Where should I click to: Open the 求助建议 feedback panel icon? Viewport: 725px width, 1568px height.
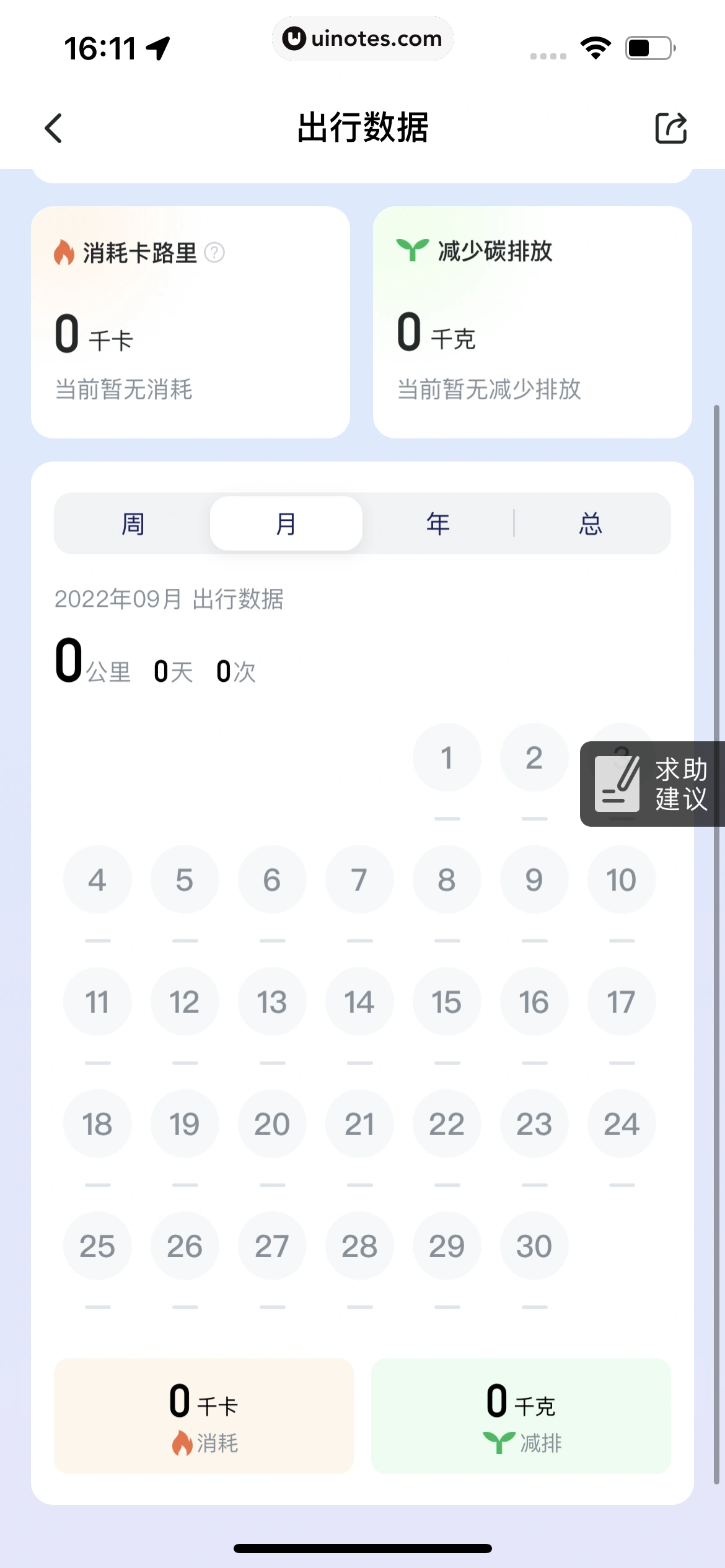617,783
